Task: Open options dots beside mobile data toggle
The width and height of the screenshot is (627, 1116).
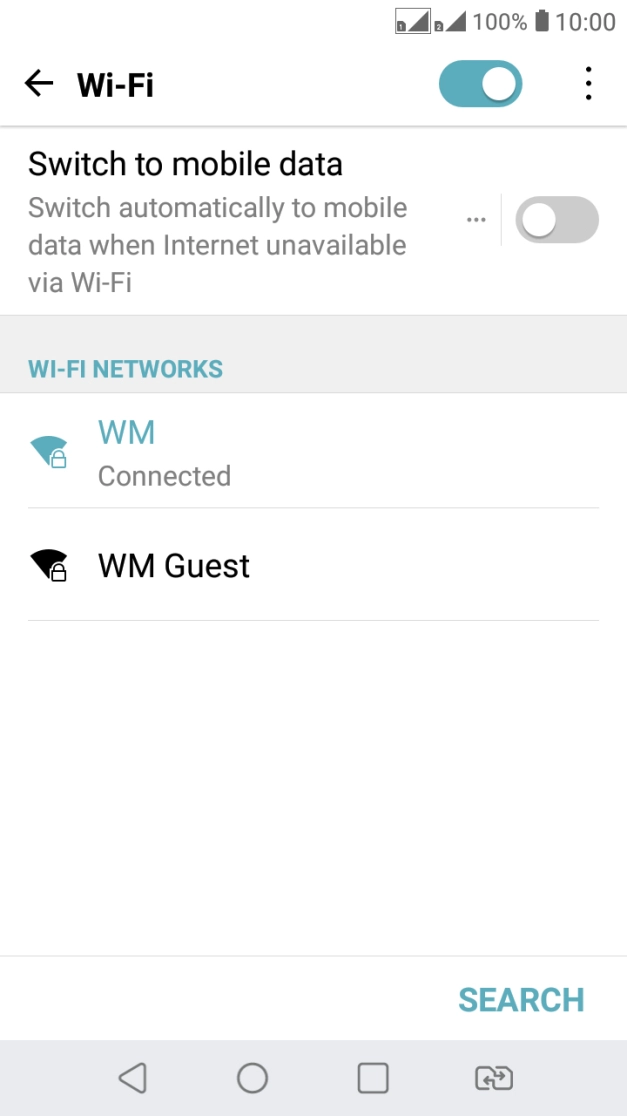Action: coord(476,220)
